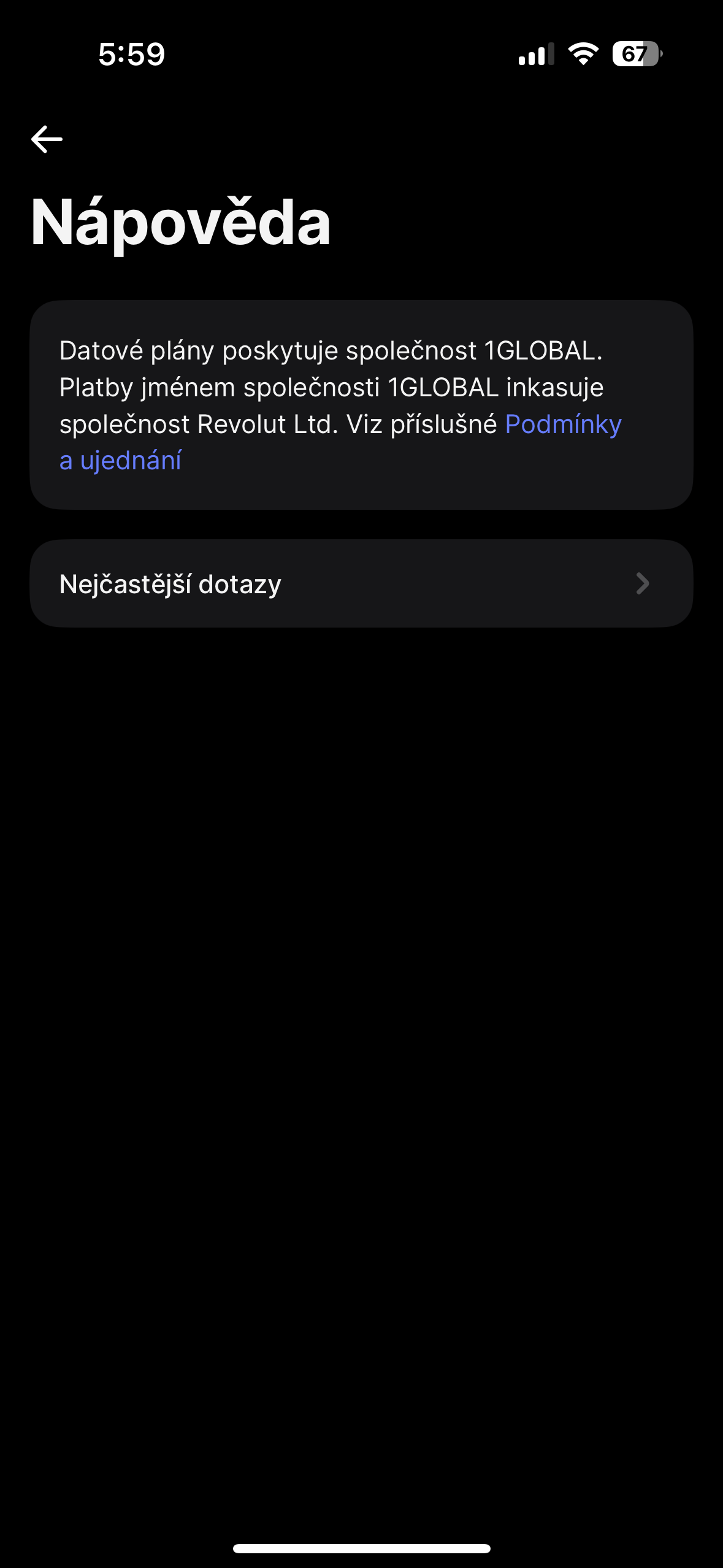Image resolution: width=723 pixels, height=1568 pixels.
Task: Open the Podmínky a ujednání link
Action: [562, 425]
